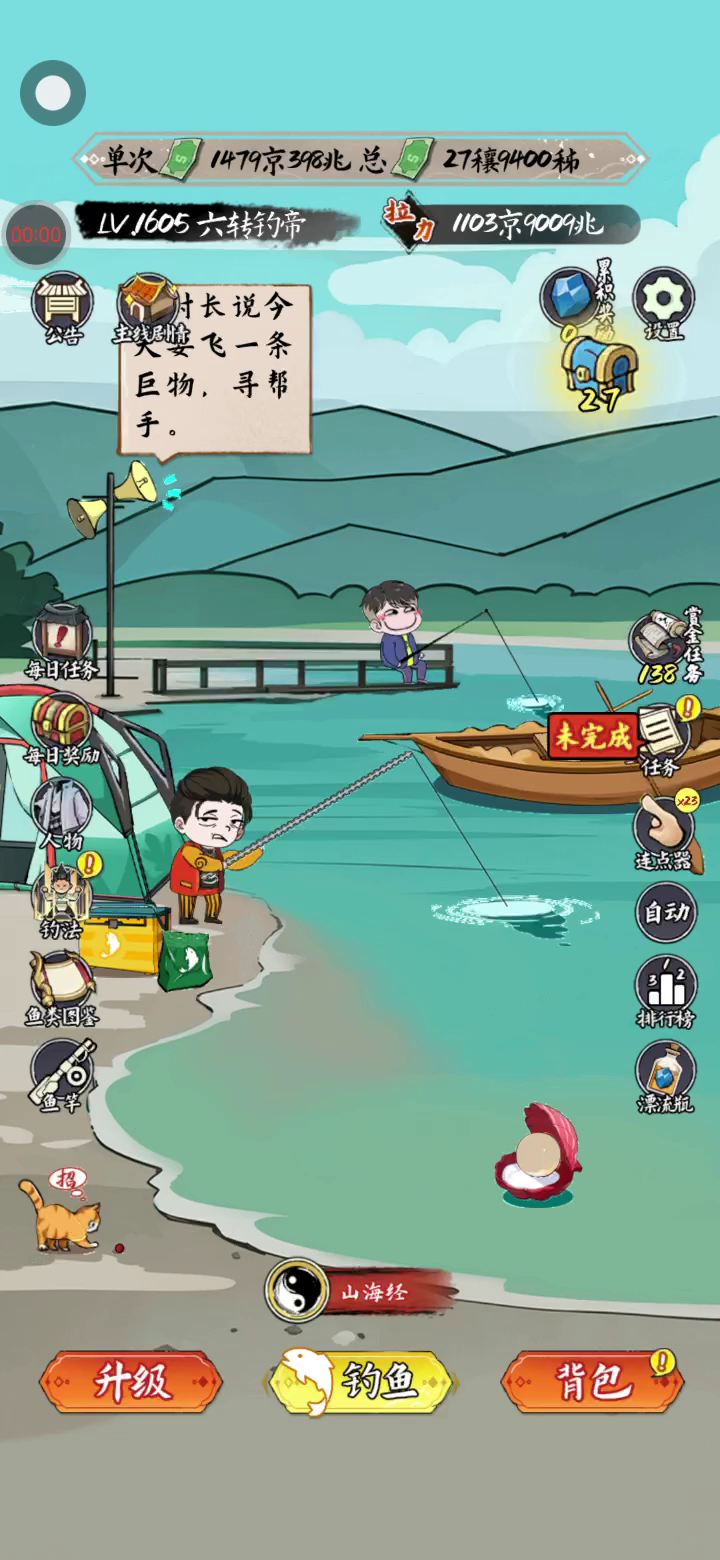Tap the 升级 upgrade button
720x1560 pixels.
[x=131, y=1382]
